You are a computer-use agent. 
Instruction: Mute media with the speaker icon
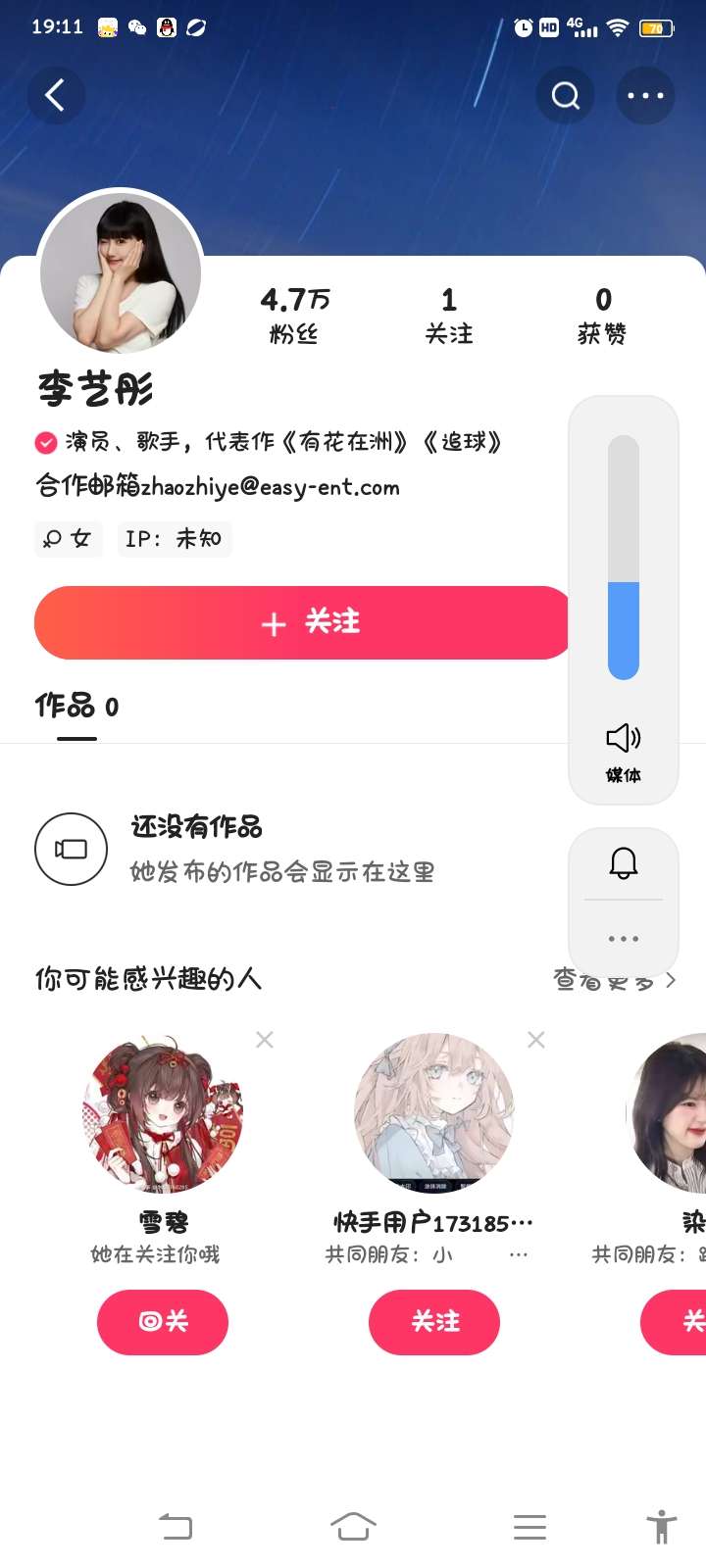pos(624,738)
